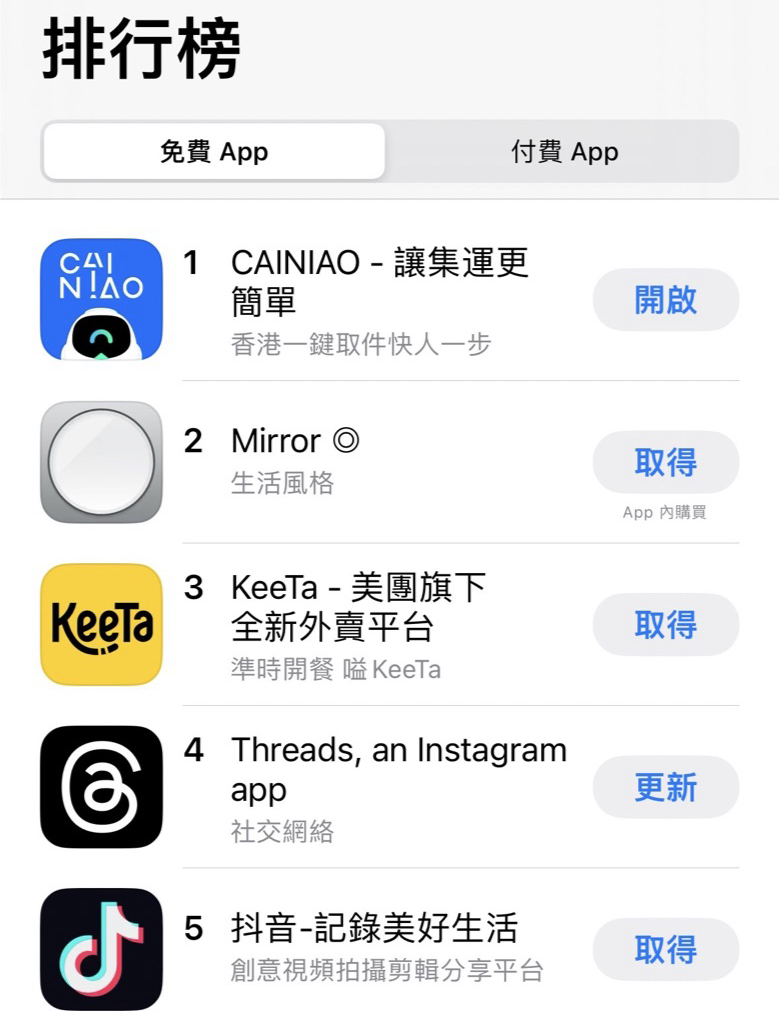Open the KeeTa 美團旗下 app listing
The width and height of the screenshot is (779, 1029).
tap(380, 625)
